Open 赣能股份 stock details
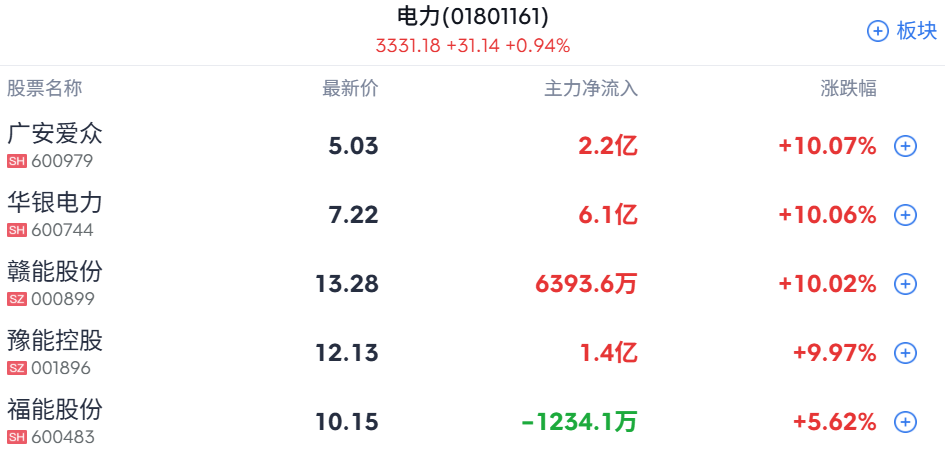 click(55, 272)
